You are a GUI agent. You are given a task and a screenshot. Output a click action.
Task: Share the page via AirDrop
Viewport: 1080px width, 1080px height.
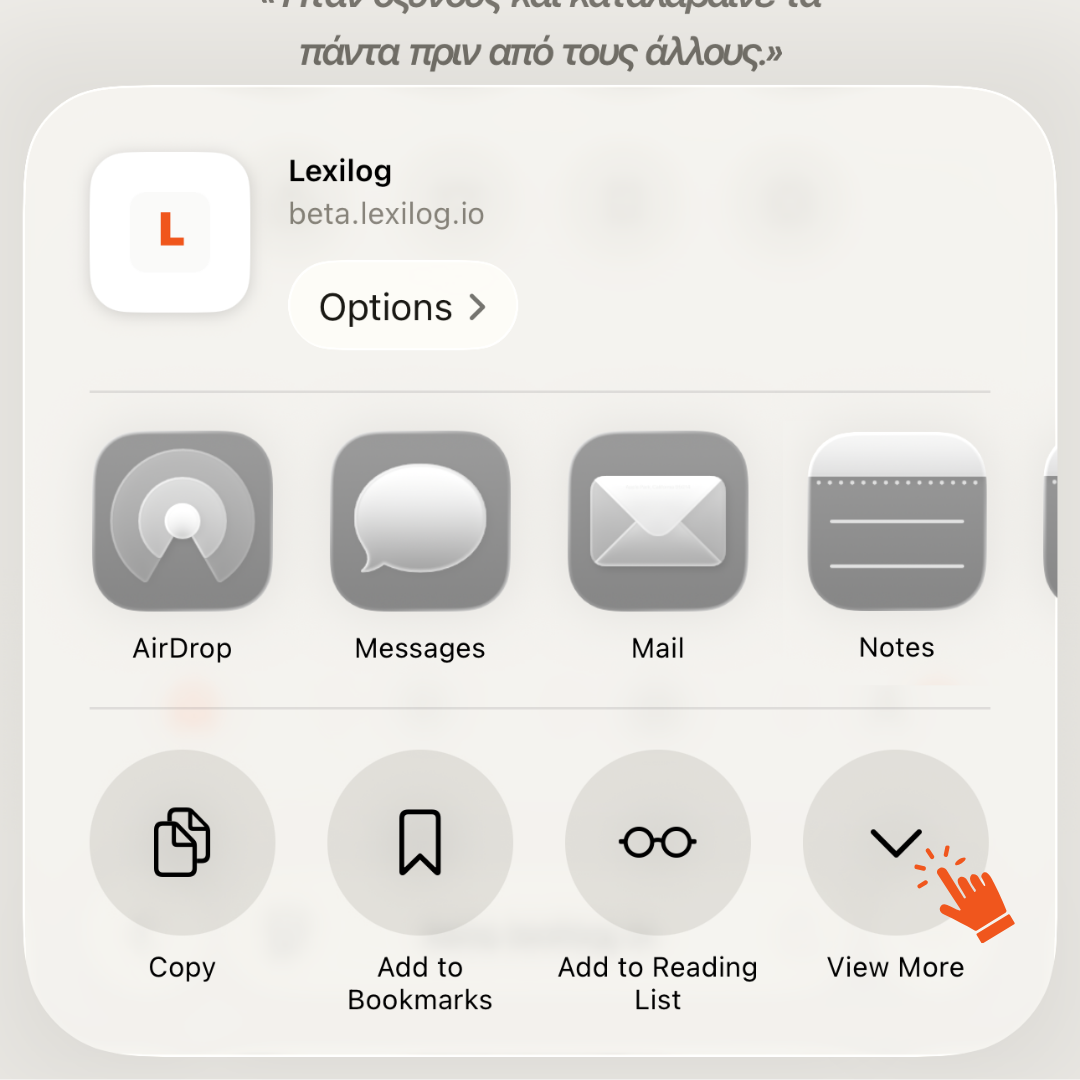[182, 521]
